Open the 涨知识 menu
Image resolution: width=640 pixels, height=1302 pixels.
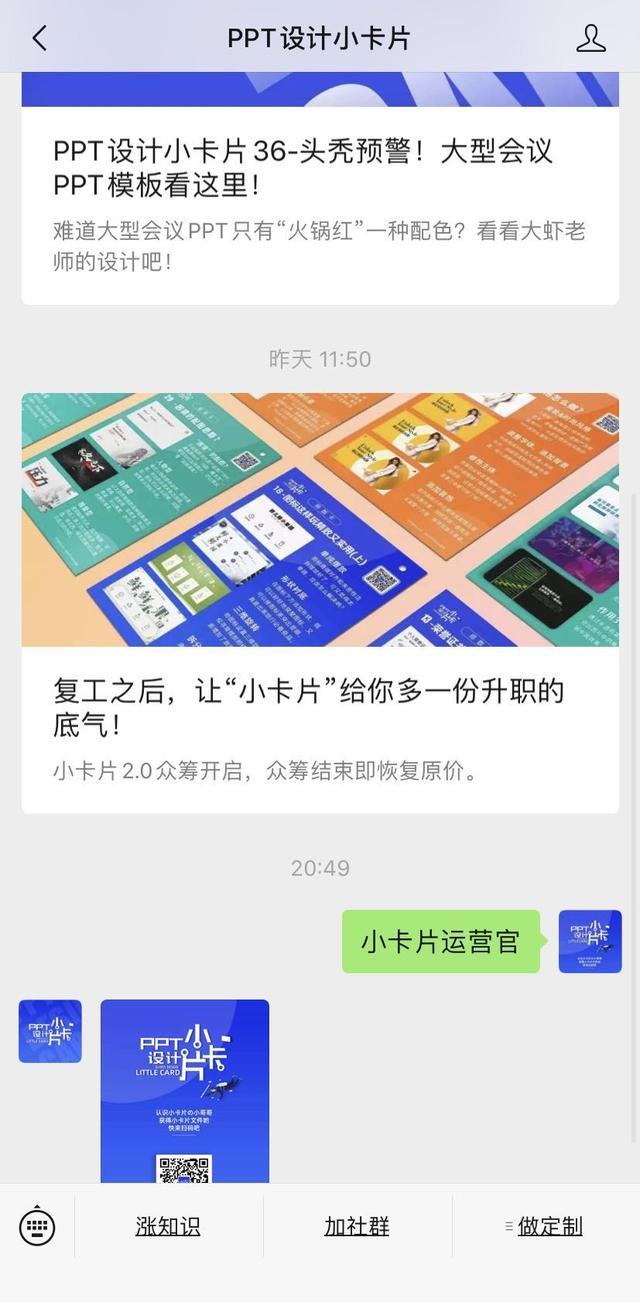tap(168, 1226)
